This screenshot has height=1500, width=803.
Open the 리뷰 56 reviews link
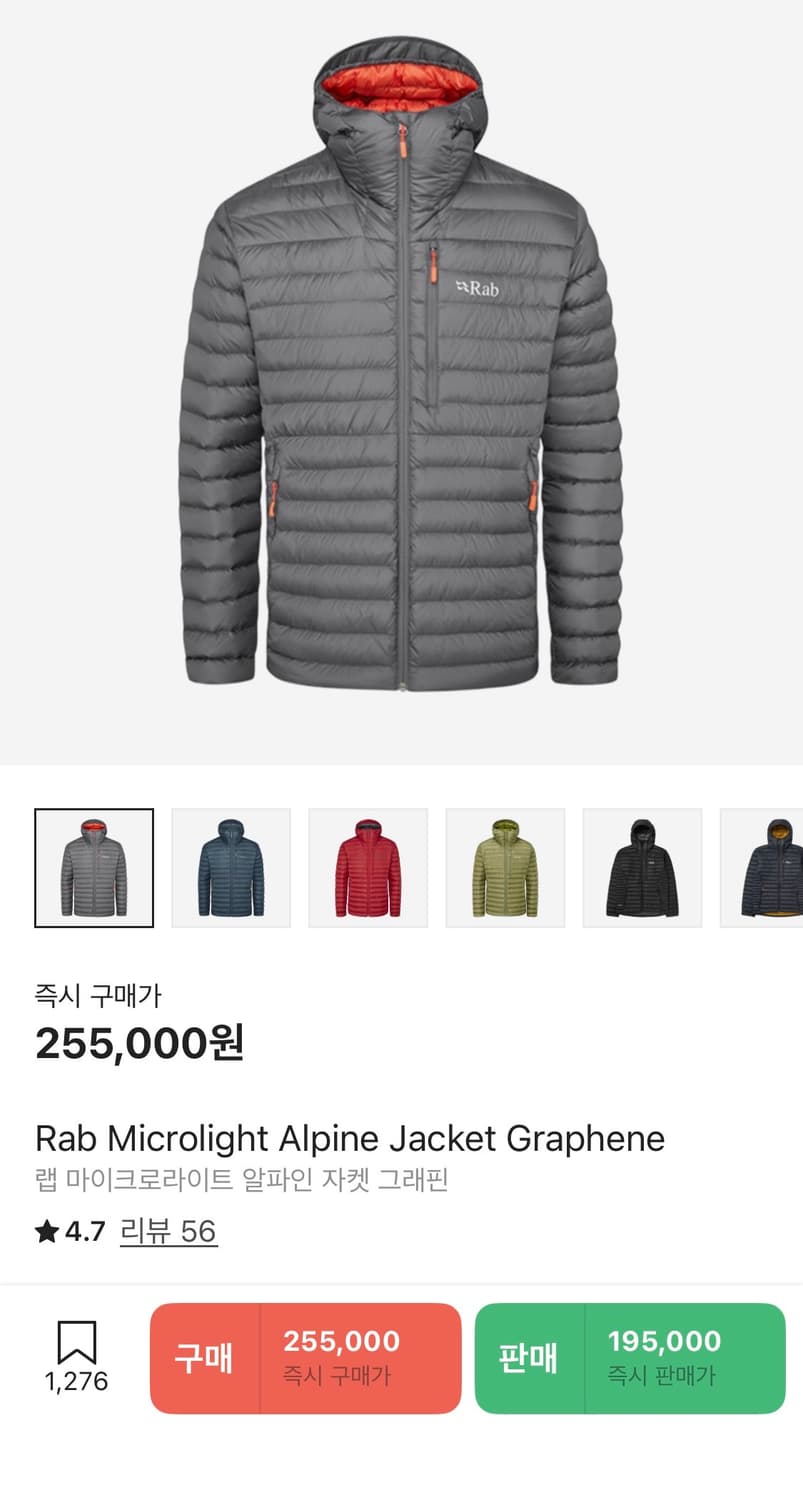tap(168, 1233)
